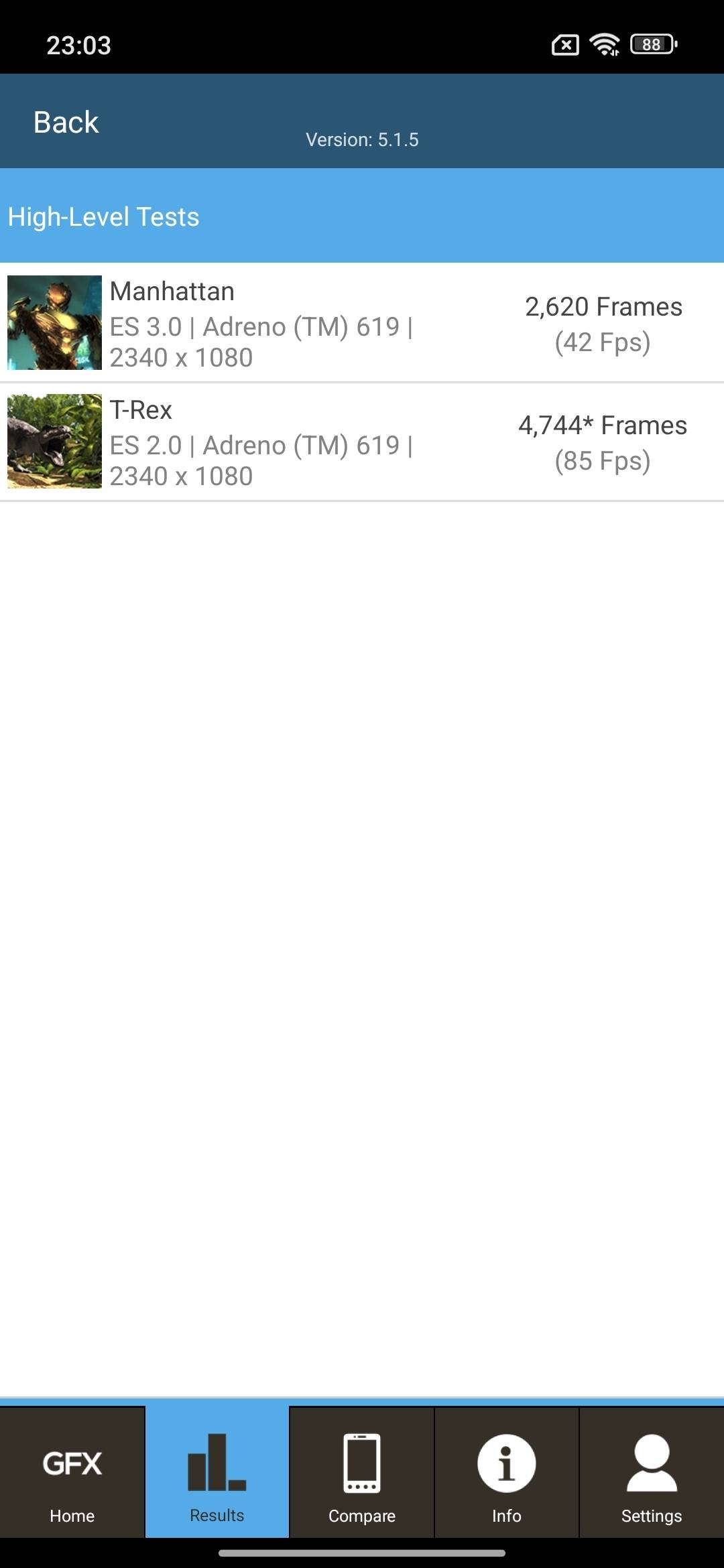724x1568 pixels.
Task: Select the Results tab
Action: [x=217, y=1473]
